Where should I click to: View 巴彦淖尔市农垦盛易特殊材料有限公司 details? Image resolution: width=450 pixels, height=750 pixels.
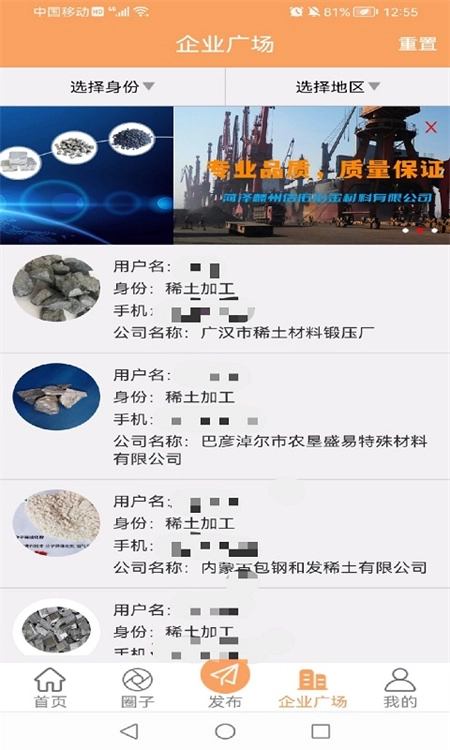click(225, 417)
